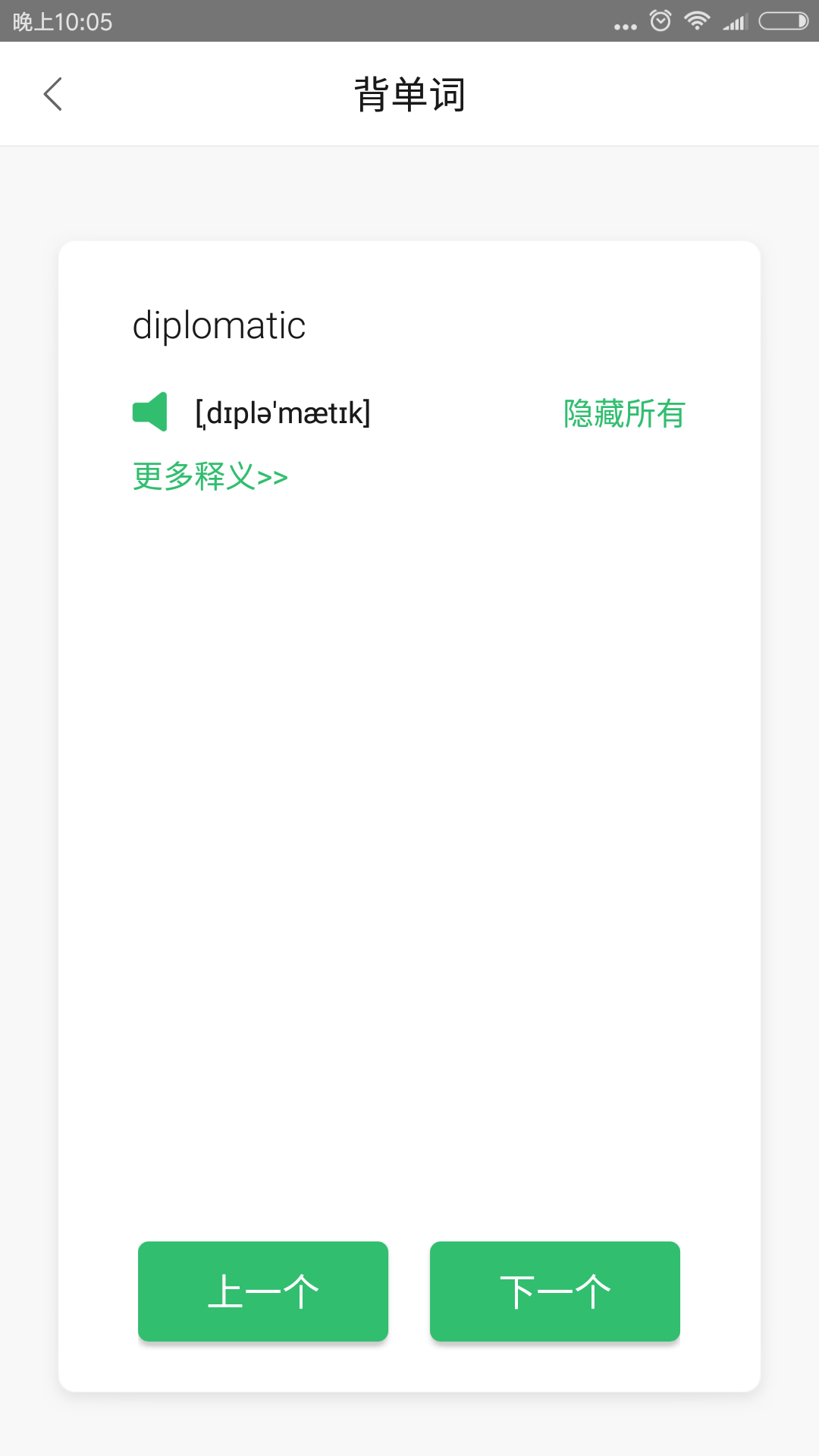The width and height of the screenshot is (819, 1456).
Task: Tap the word diplomatic heading
Action: point(219,325)
